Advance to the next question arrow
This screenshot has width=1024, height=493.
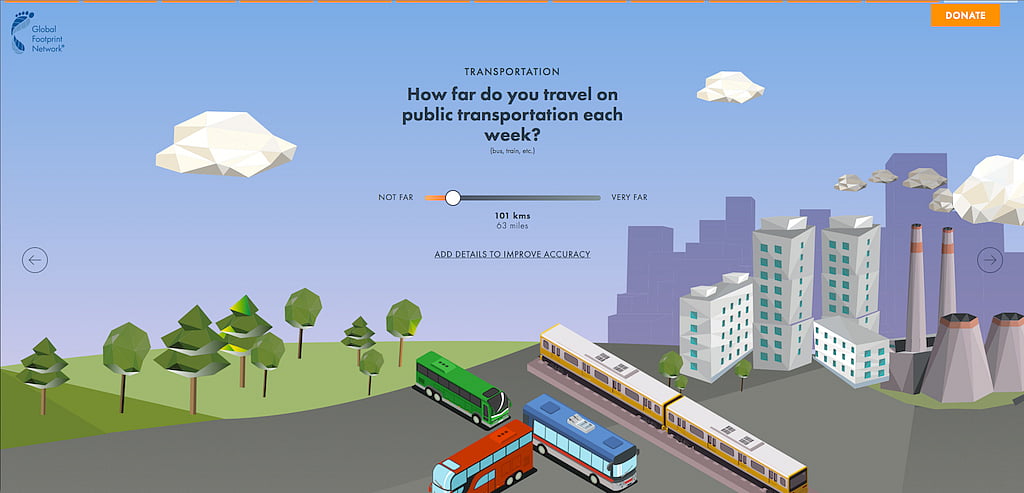[990, 260]
